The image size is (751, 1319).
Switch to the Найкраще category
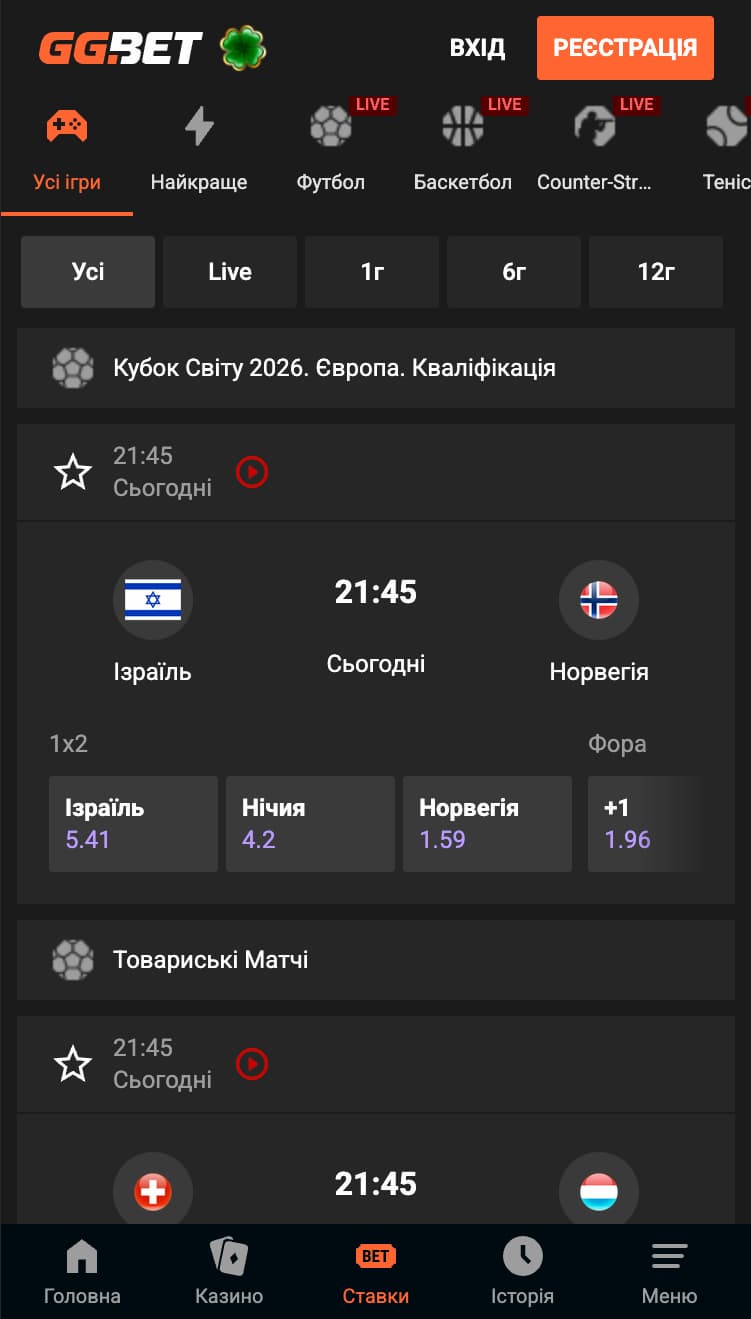click(x=199, y=150)
